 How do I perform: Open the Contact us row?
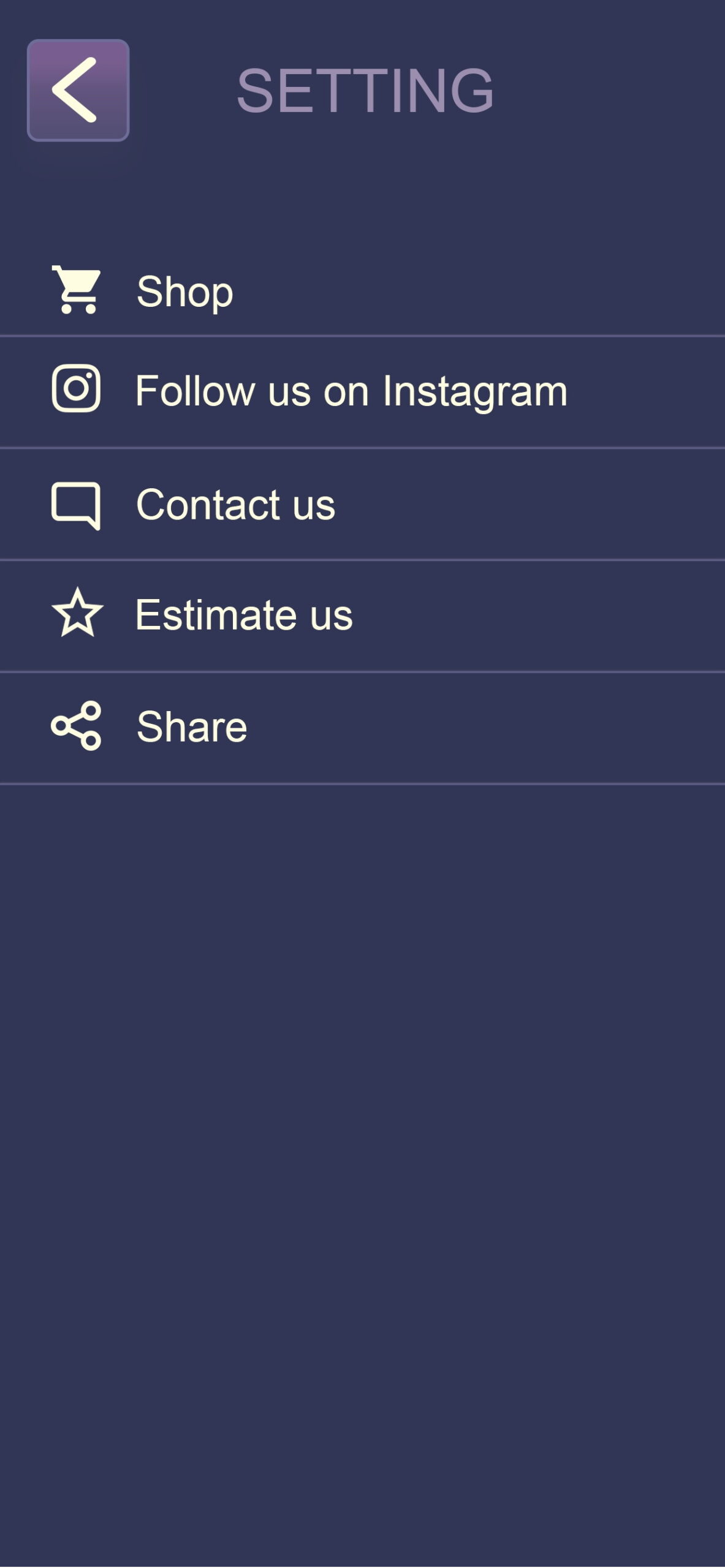235,505
